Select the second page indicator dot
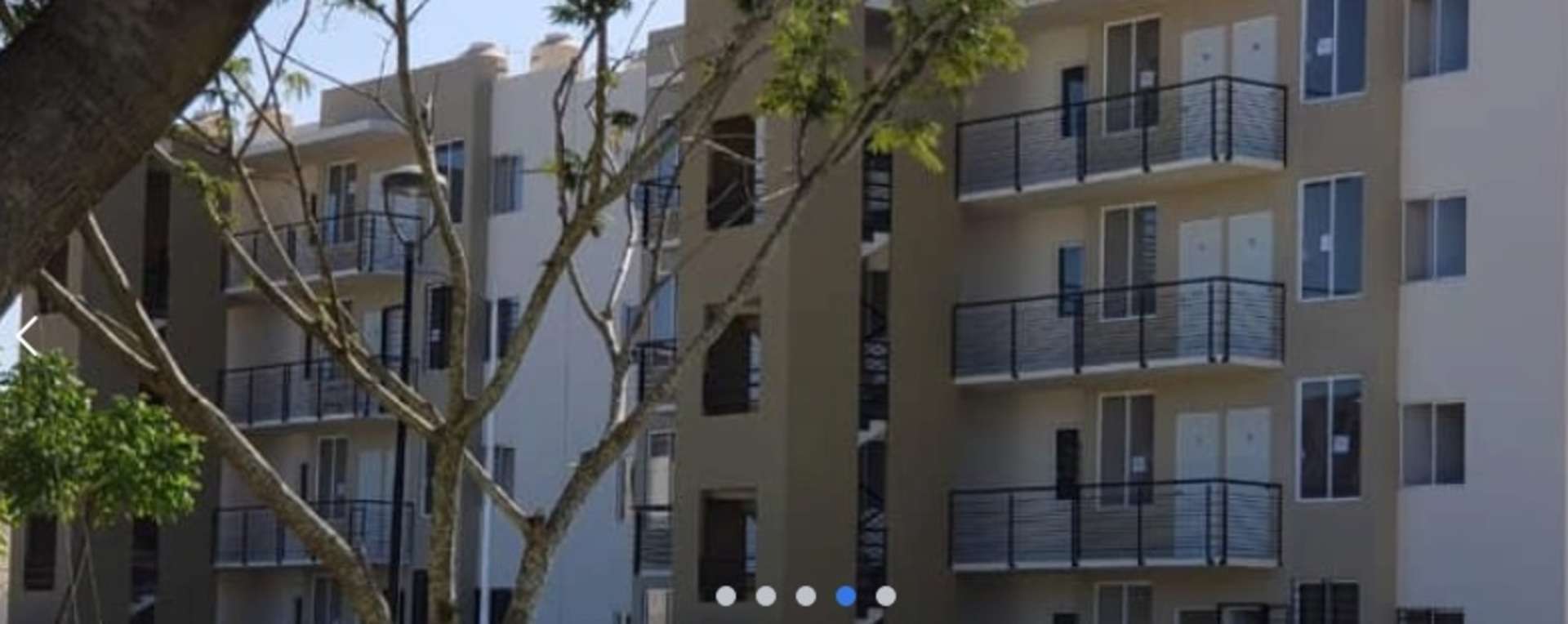Viewport: 1568px width, 624px height. coord(765,596)
